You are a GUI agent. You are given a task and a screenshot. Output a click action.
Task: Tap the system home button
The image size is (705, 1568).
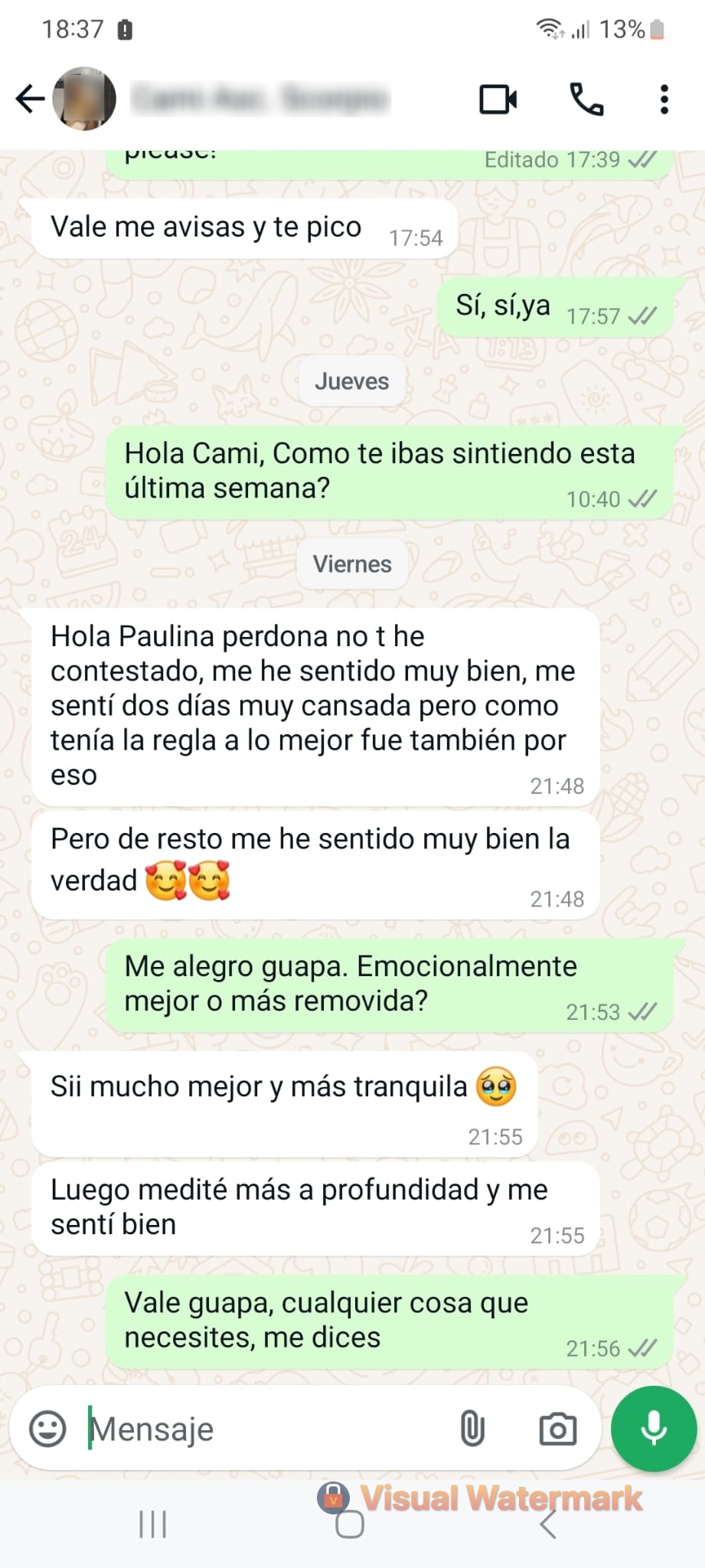tap(350, 1524)
